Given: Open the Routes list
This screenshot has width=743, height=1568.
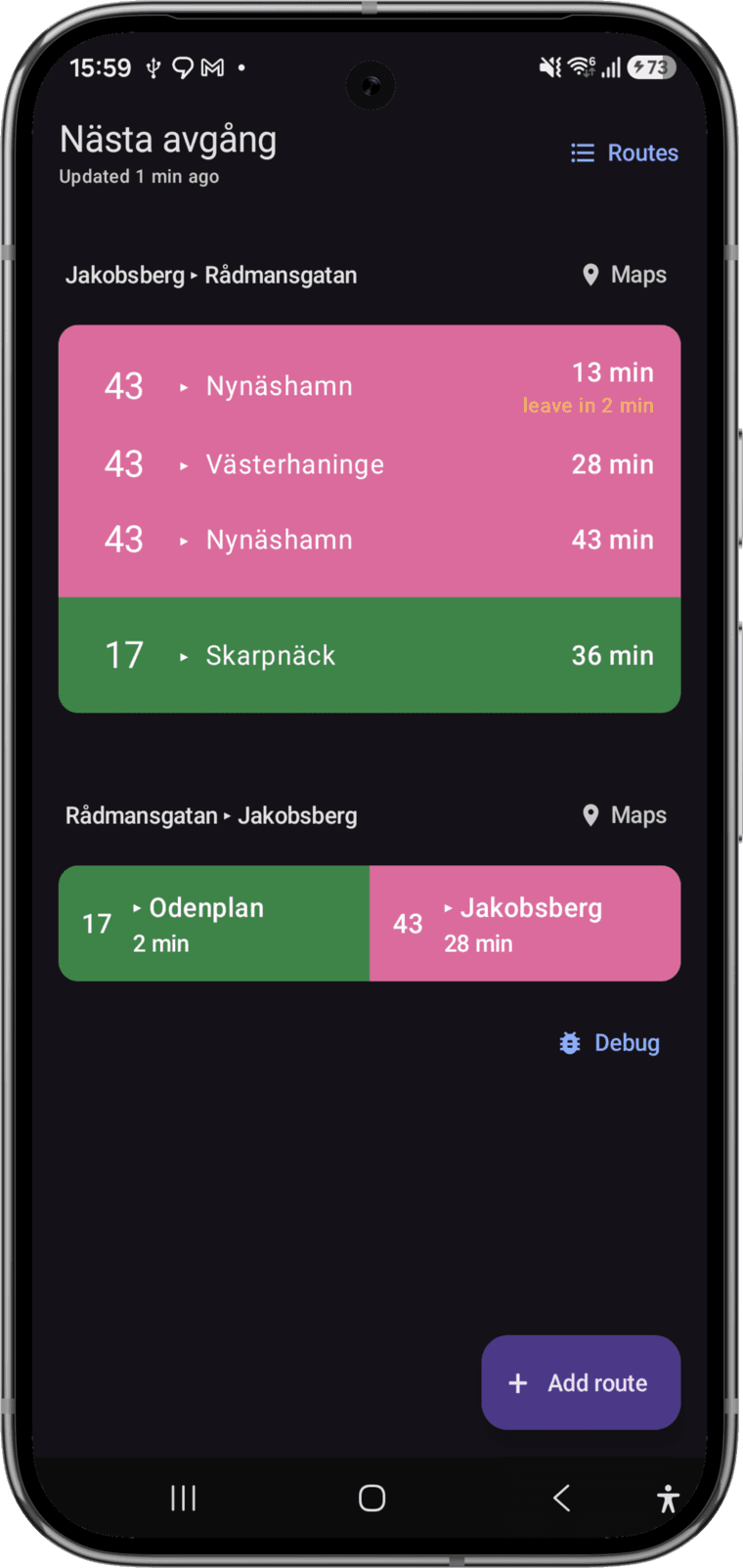Looking at the screenshot, I should tap(624, 152).
